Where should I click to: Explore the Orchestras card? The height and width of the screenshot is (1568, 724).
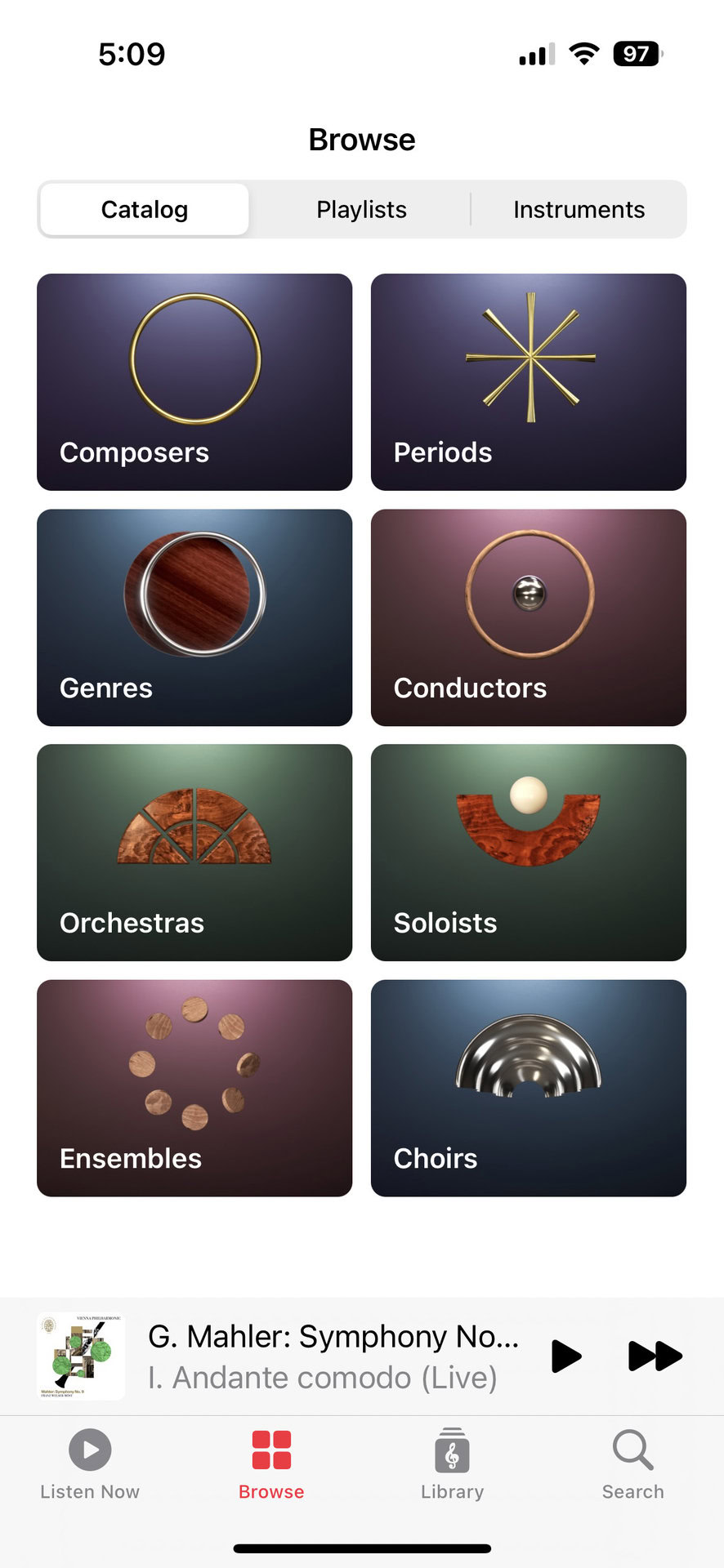coord(194,853)
